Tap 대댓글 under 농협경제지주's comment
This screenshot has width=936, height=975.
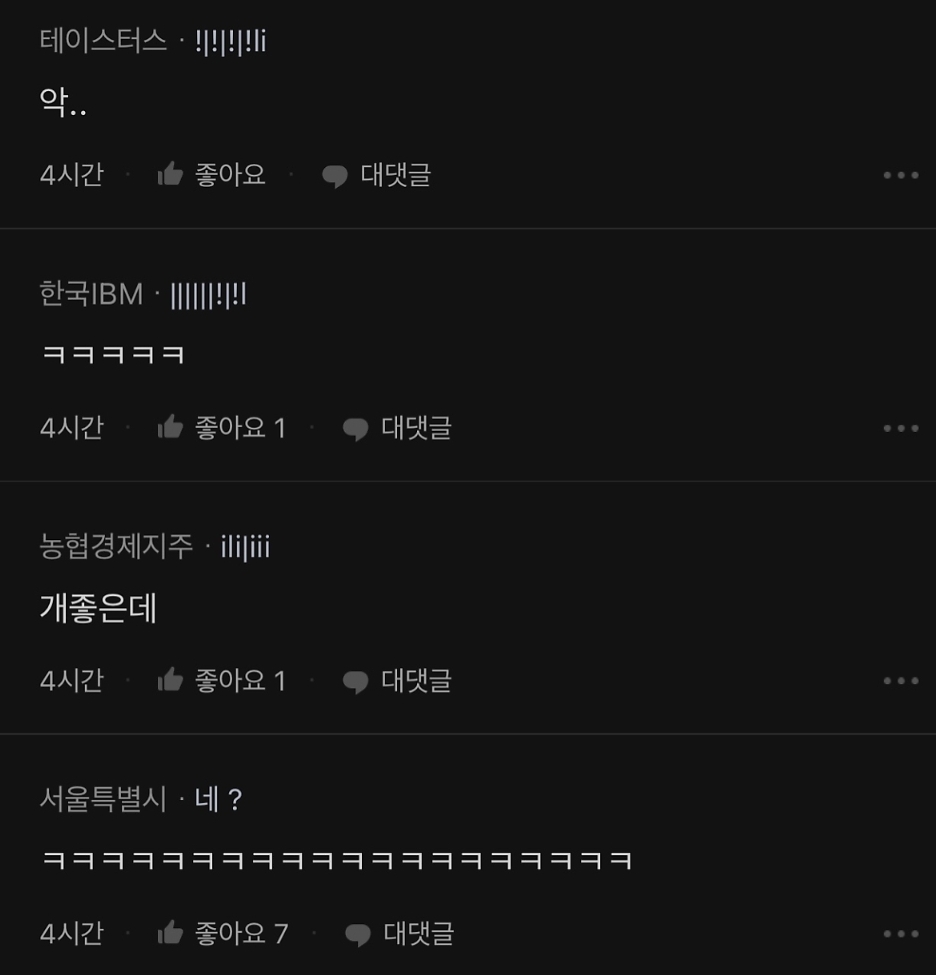[397, 681]
